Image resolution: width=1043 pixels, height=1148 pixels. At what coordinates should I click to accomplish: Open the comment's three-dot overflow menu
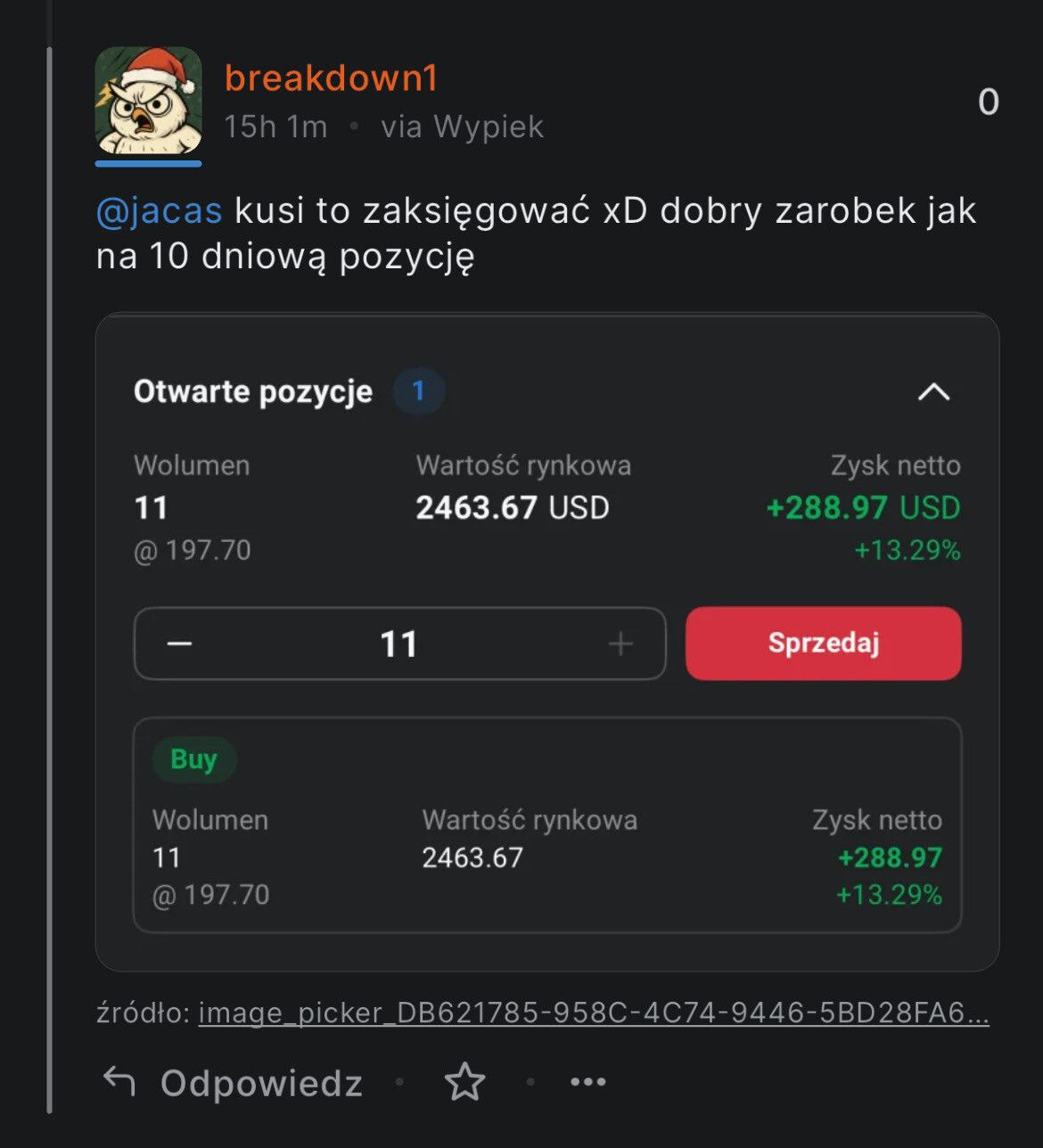(x=587, y=1082)
